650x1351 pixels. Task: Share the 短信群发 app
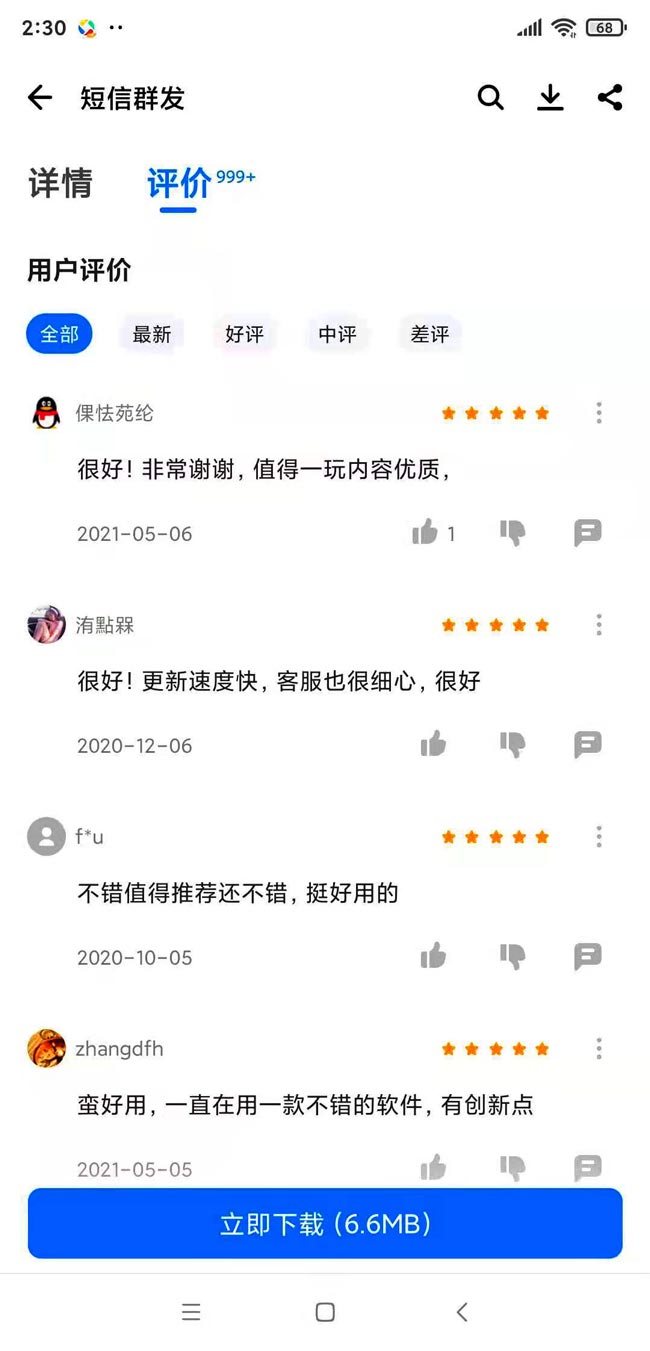pos(610,97)
